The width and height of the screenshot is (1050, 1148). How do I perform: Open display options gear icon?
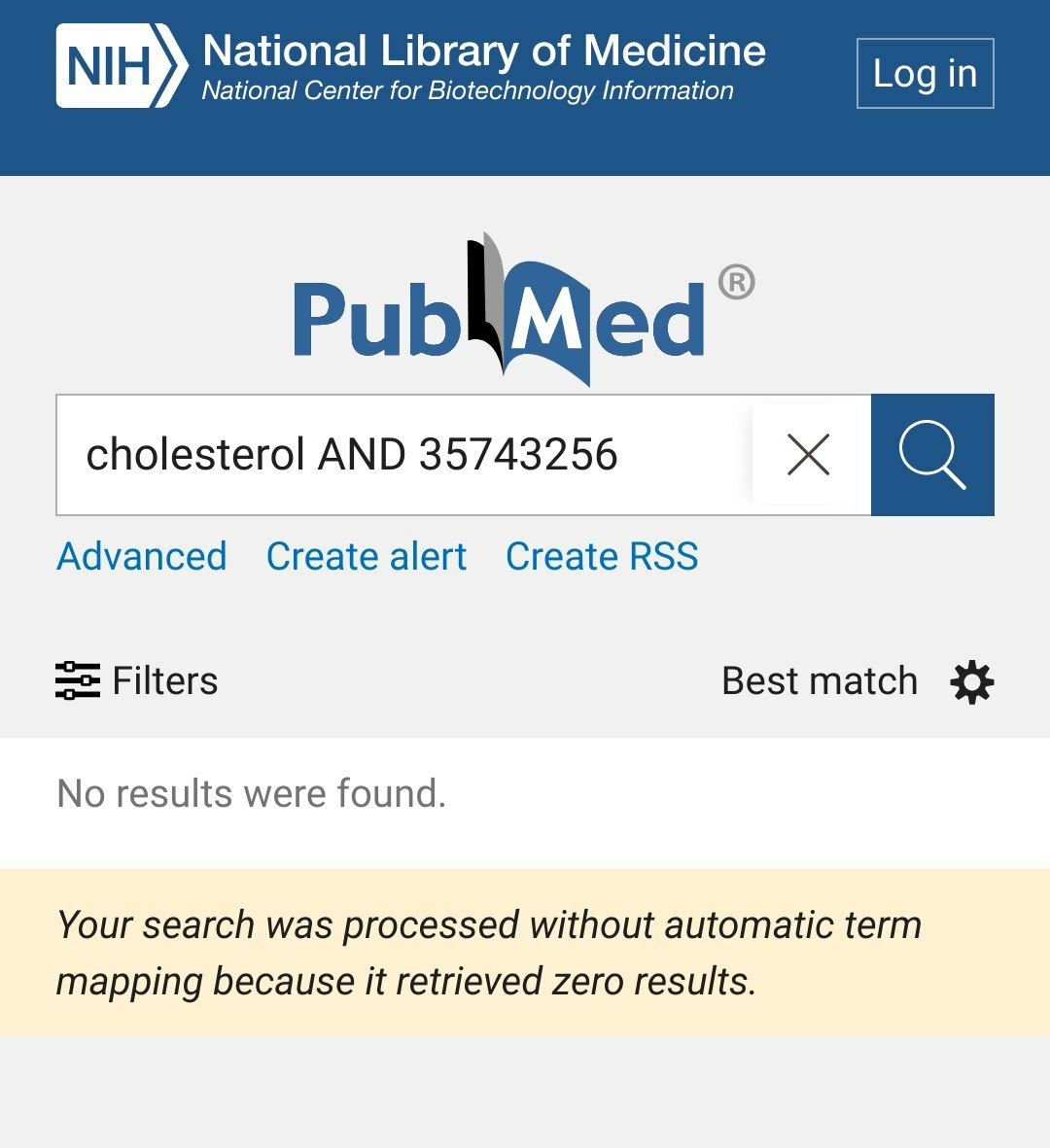click(971, 681)
